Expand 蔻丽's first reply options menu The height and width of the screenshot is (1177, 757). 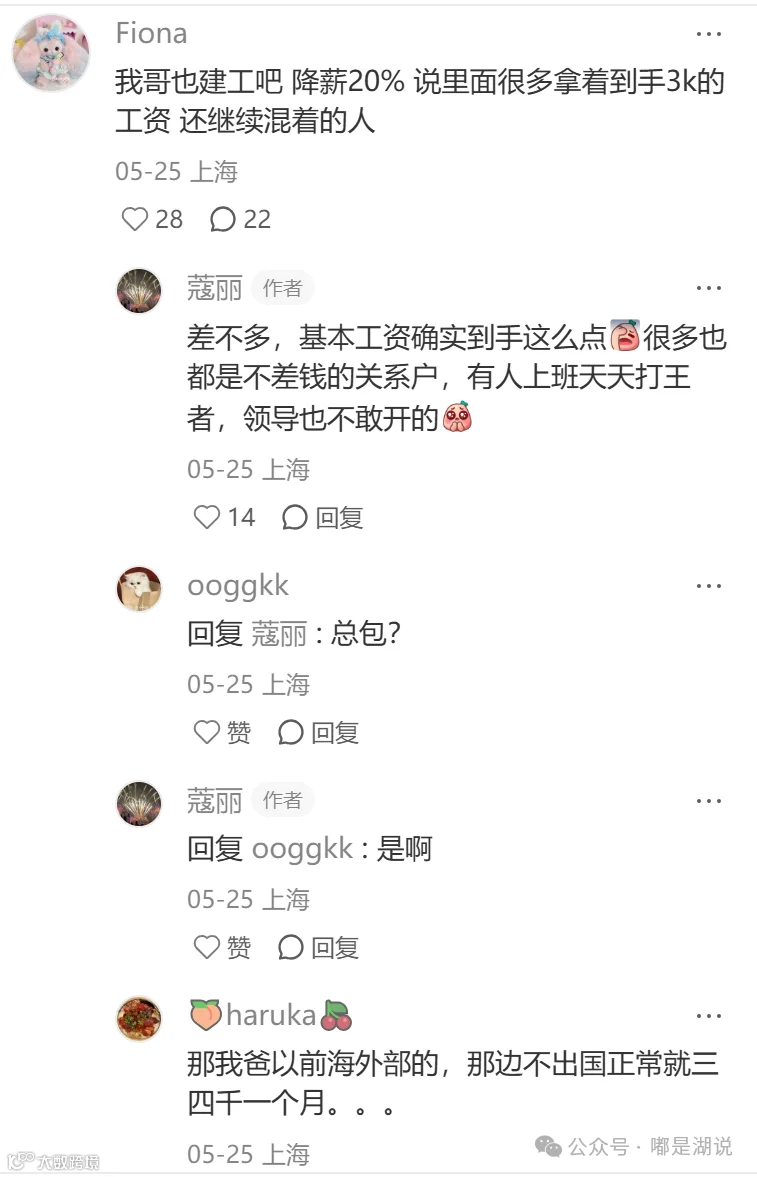pyautogui.click(x=709, y=287)
